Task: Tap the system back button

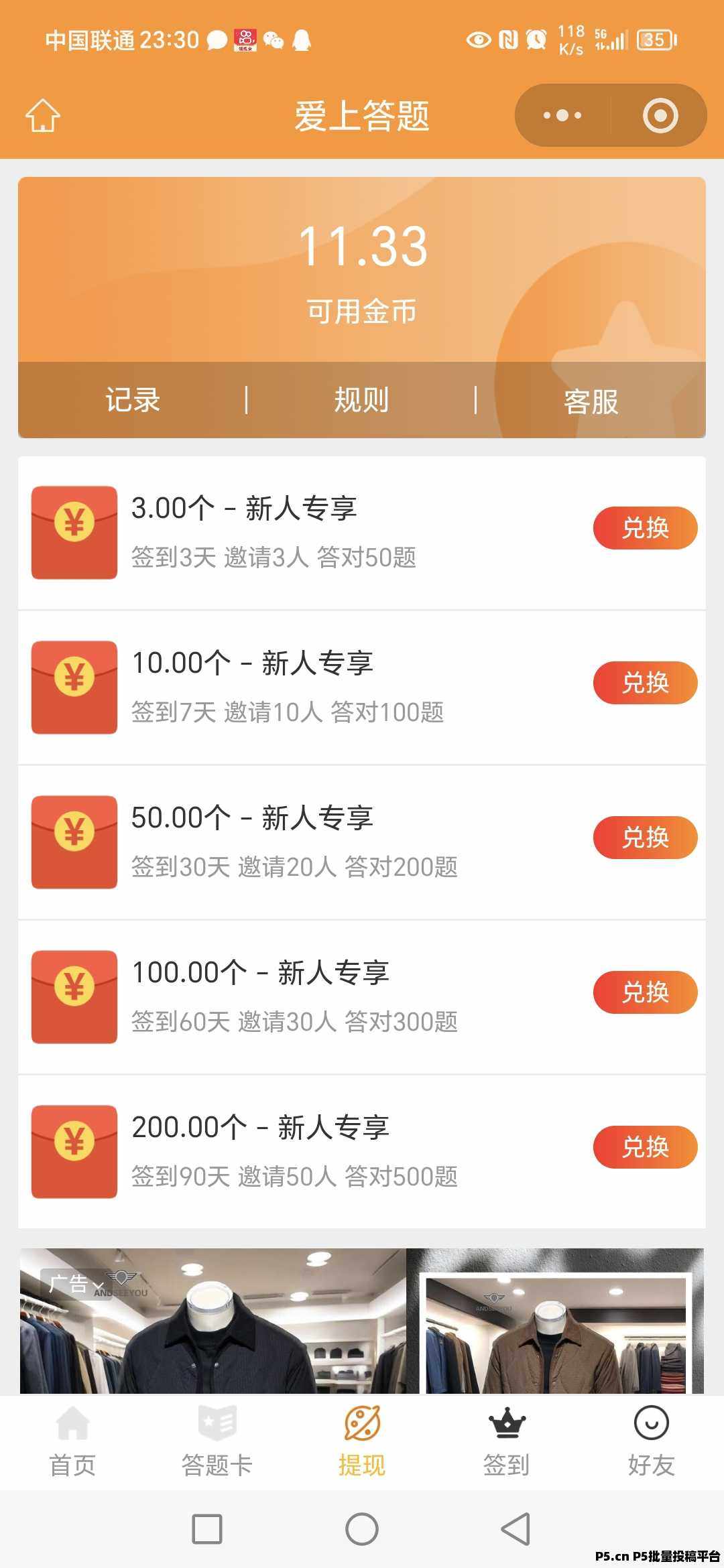Action: (x=516, y=1529)
